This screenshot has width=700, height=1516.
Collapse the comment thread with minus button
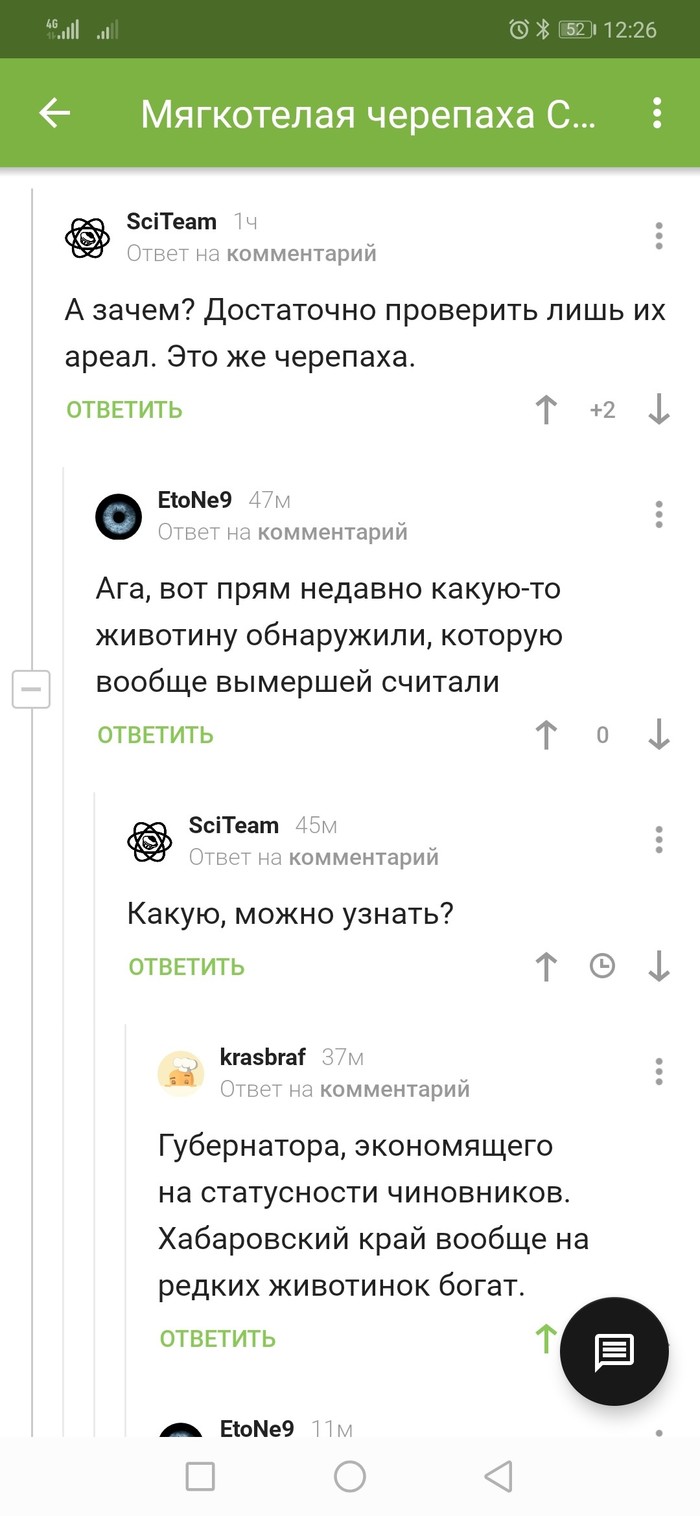click(31, 689)
